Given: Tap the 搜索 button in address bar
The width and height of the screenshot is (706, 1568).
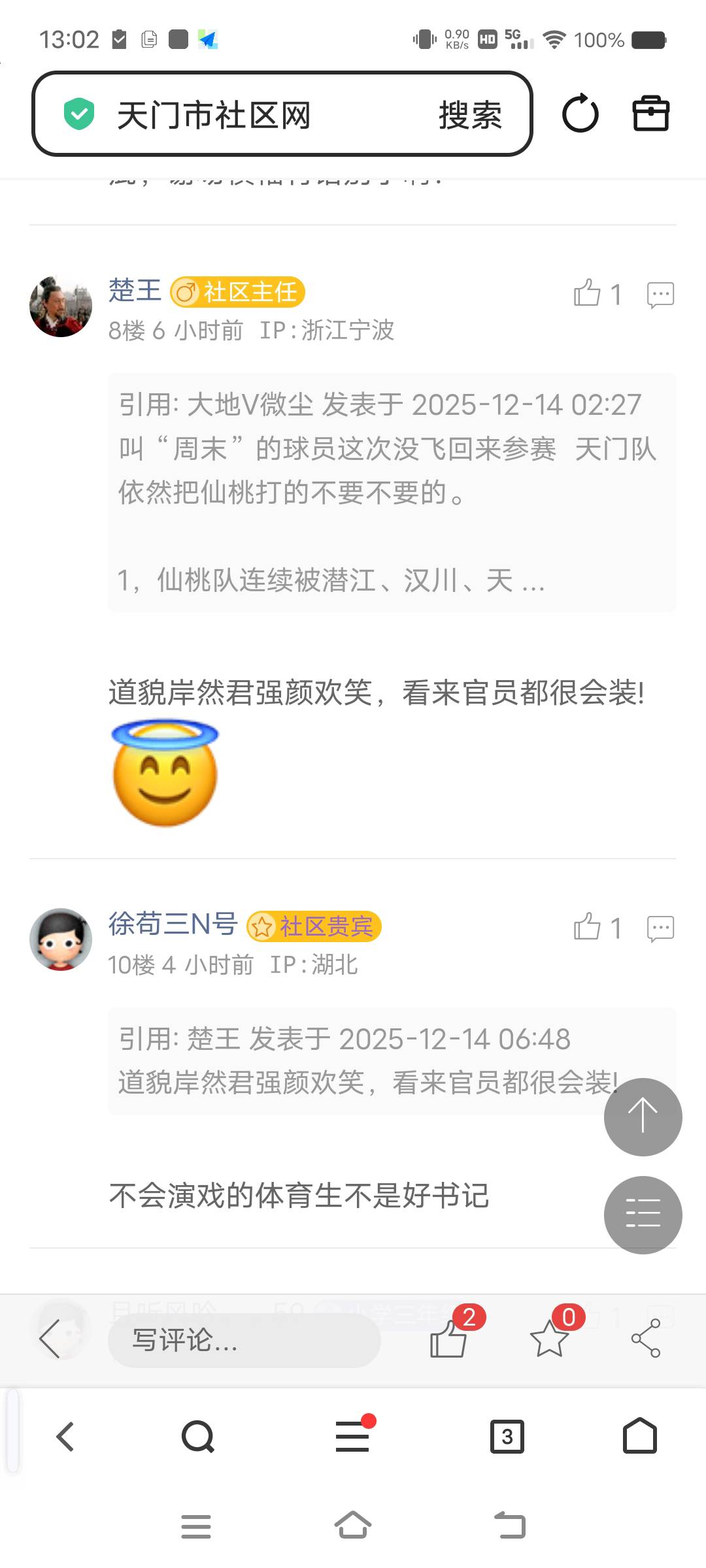Looking at the screenshot, I should [470, 115].
